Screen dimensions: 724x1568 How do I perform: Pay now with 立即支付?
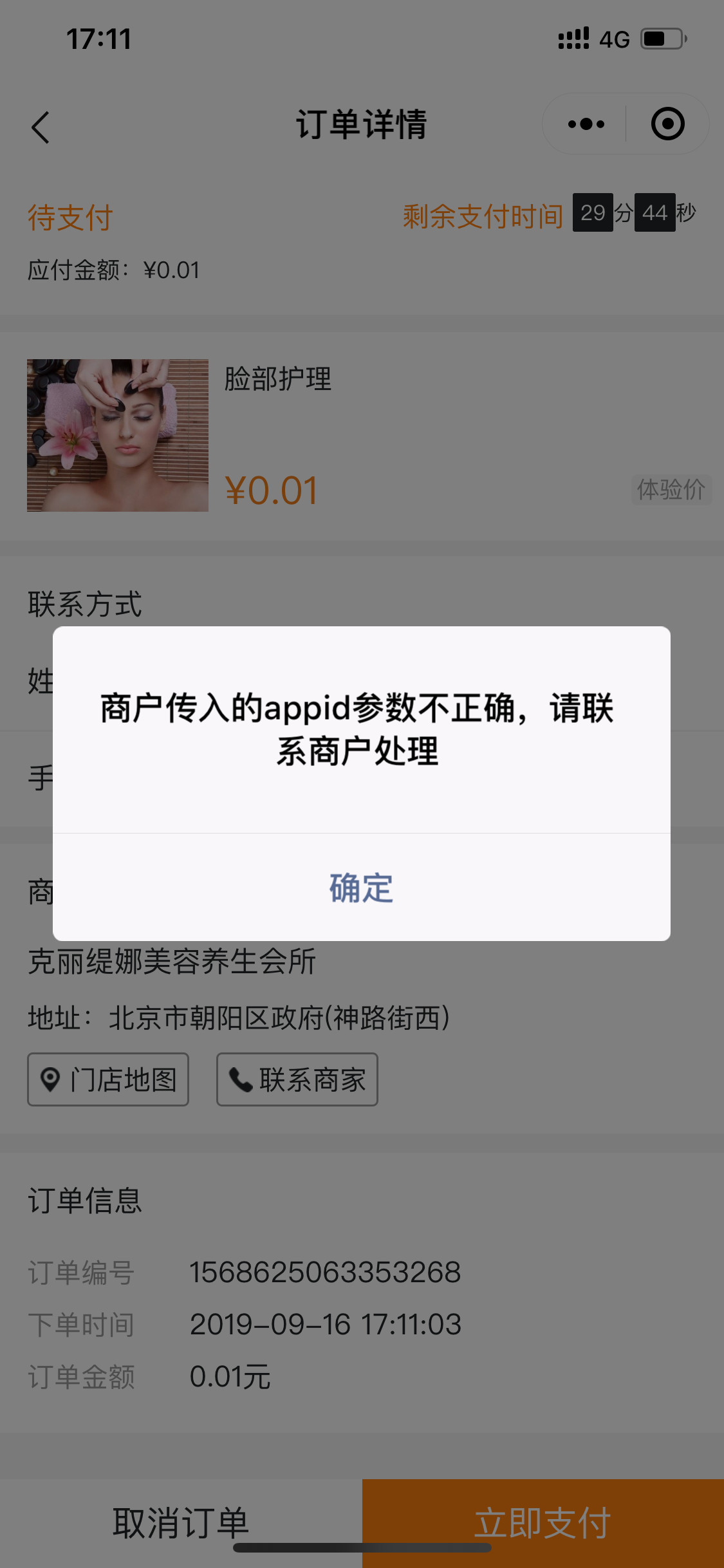[x=543, y=1523]
